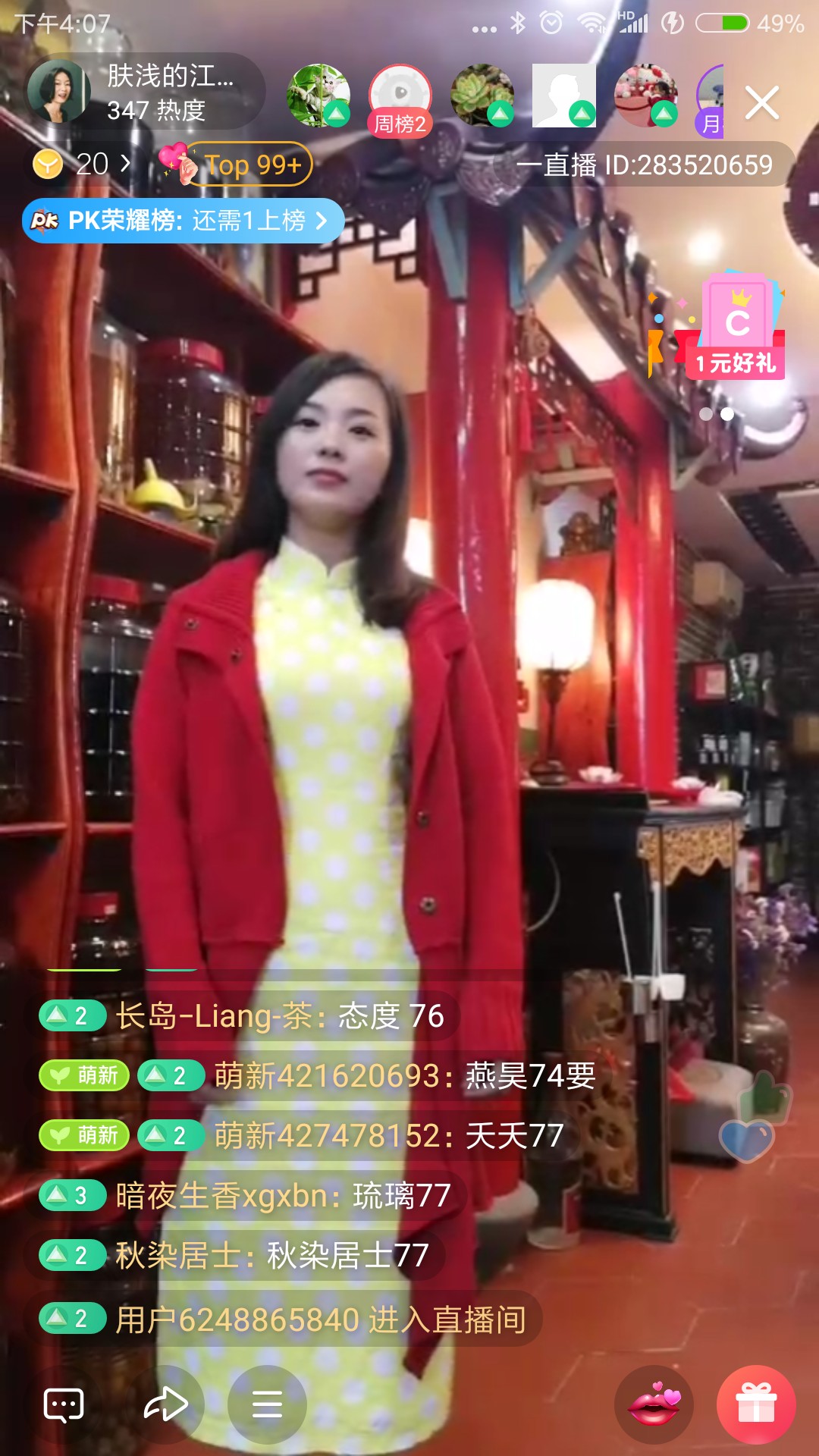The width and height of the screenshot is (819, 1456).
Task: Tap the comment from 秋染居士
Action: (235, 1256)
